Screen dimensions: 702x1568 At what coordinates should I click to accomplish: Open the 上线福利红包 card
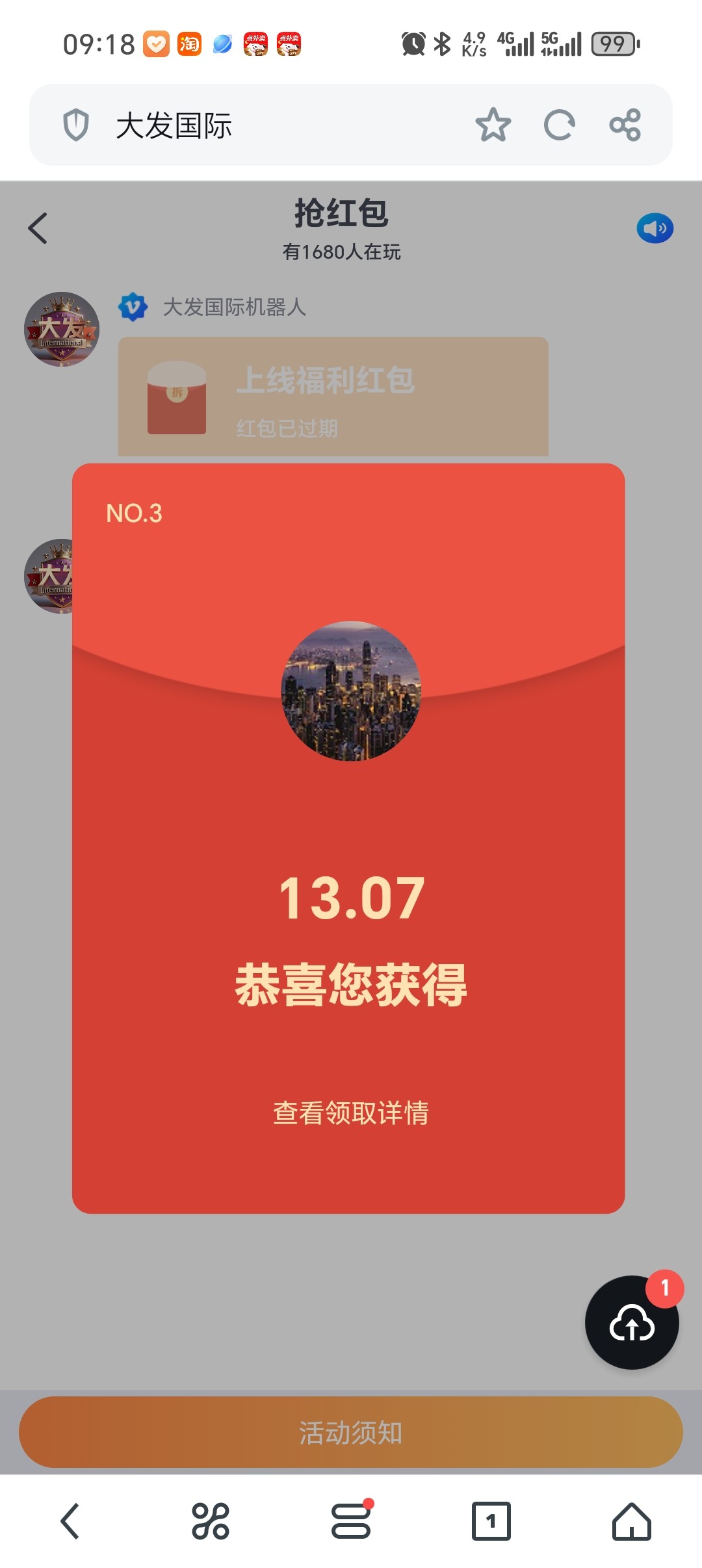333,397
